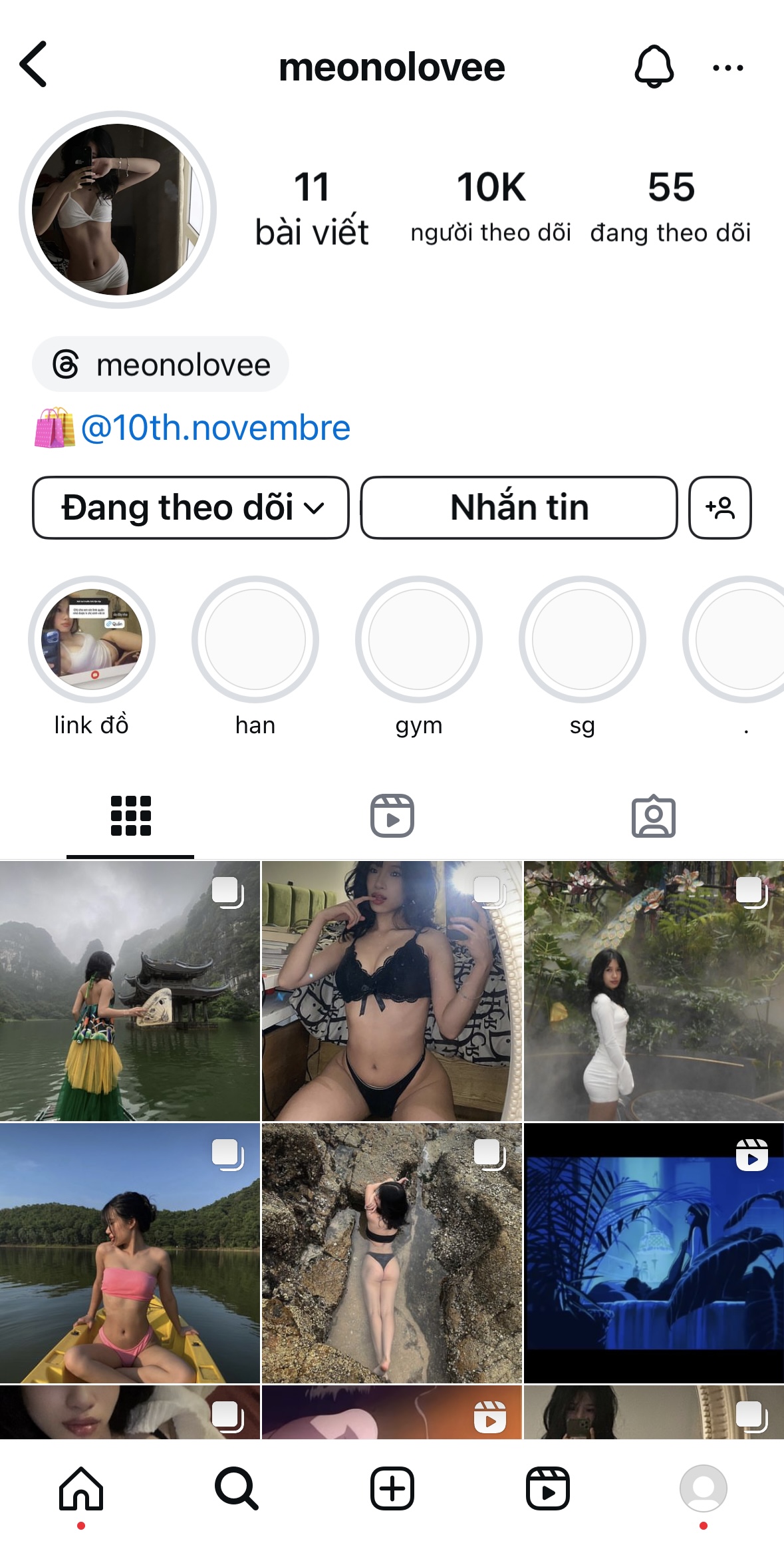
Task: View the profile picture story
Action: (118, 210)
